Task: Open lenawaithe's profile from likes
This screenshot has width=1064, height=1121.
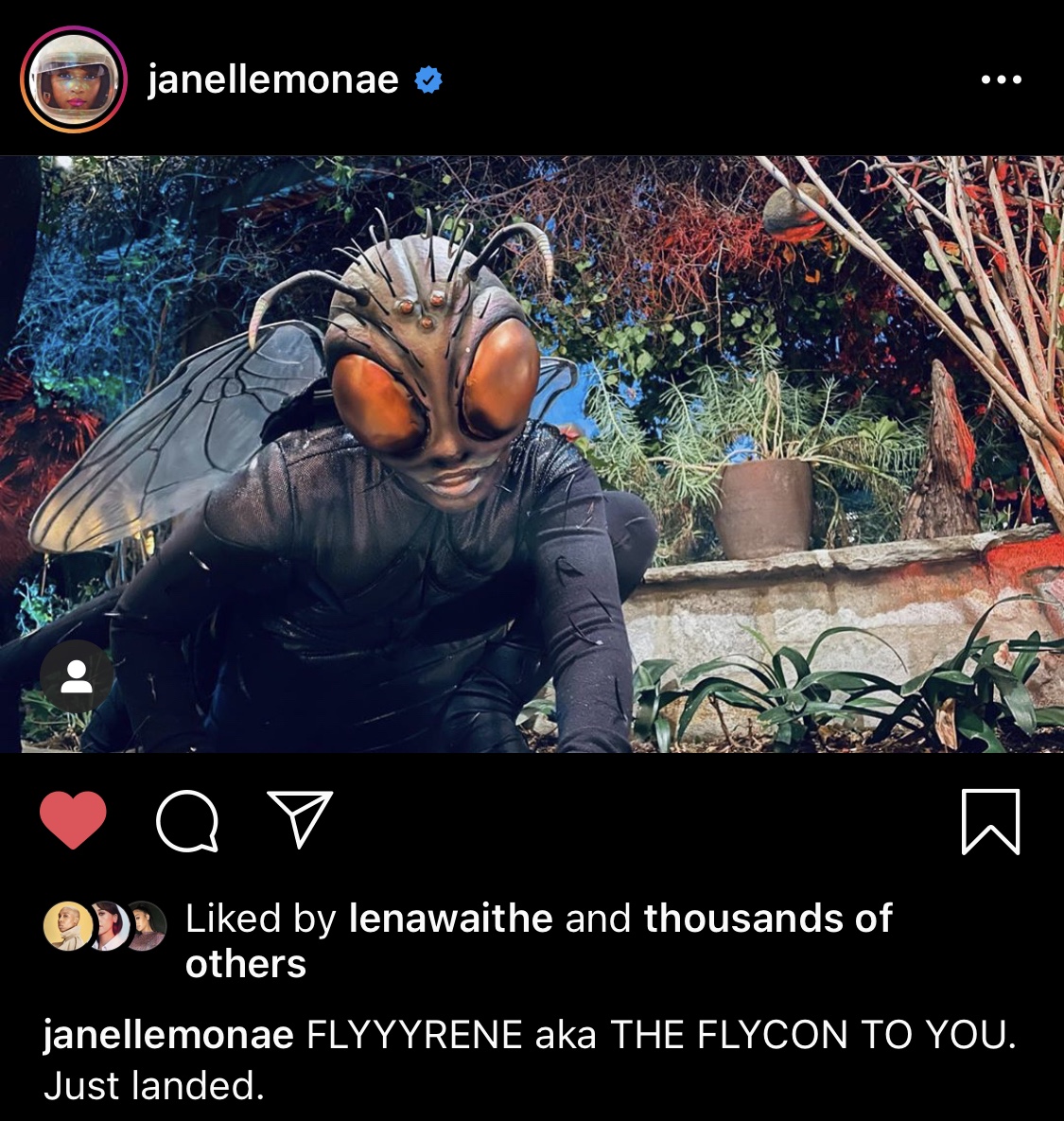Action: click(450, 919)
